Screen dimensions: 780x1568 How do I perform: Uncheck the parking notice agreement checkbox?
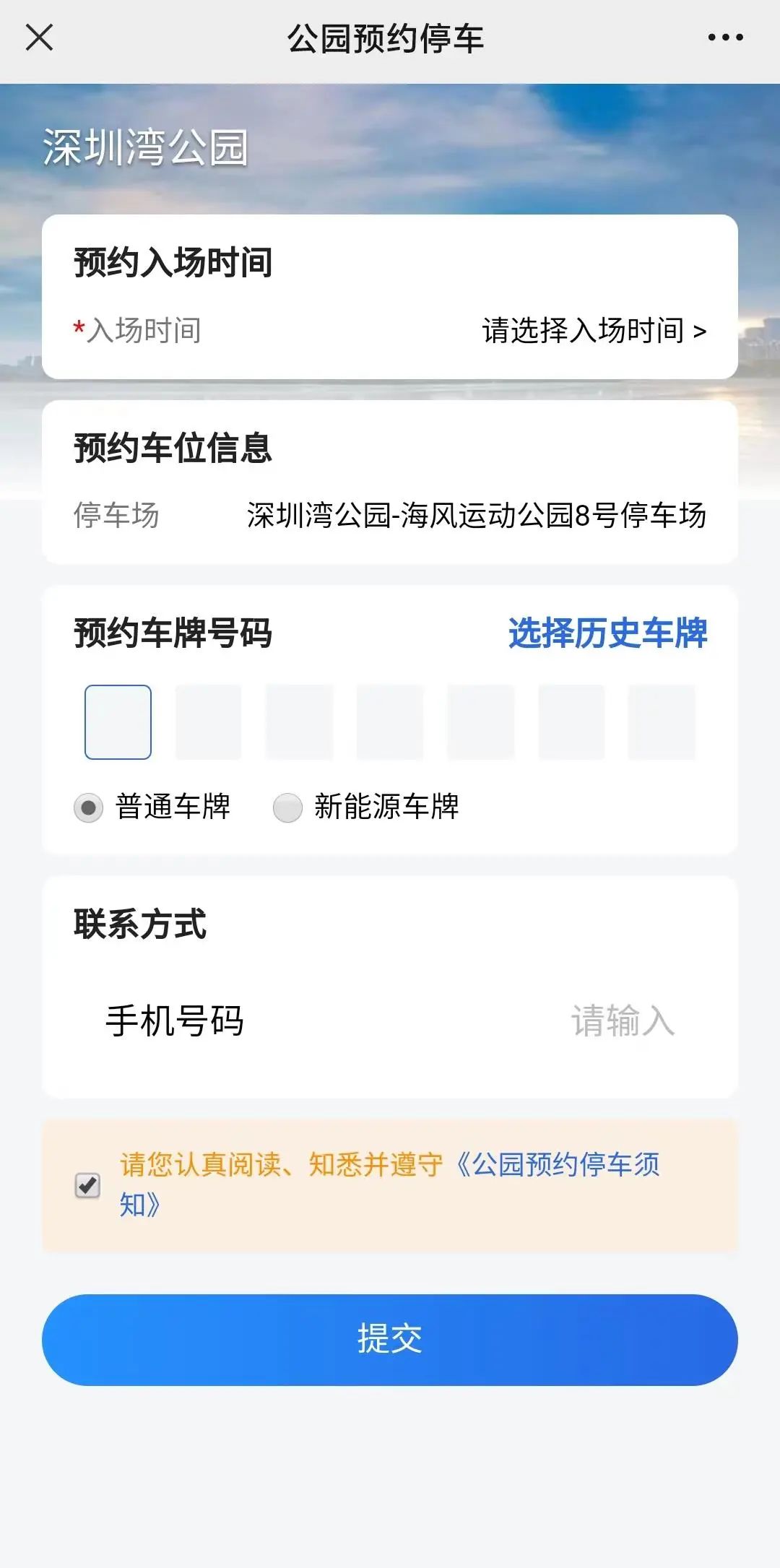tap(88, 1185)
